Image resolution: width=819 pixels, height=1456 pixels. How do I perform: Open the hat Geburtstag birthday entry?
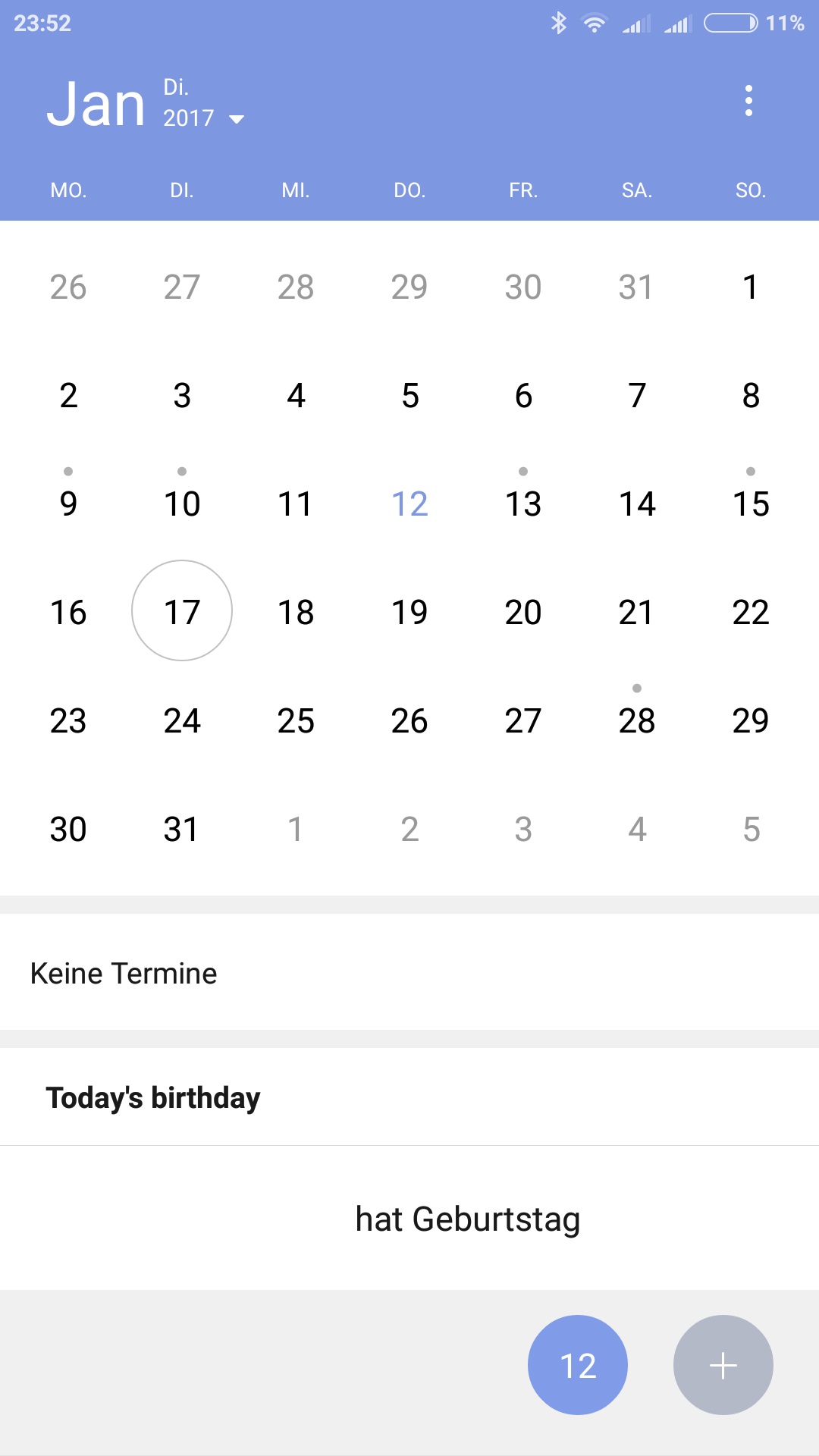(409, 1219)
